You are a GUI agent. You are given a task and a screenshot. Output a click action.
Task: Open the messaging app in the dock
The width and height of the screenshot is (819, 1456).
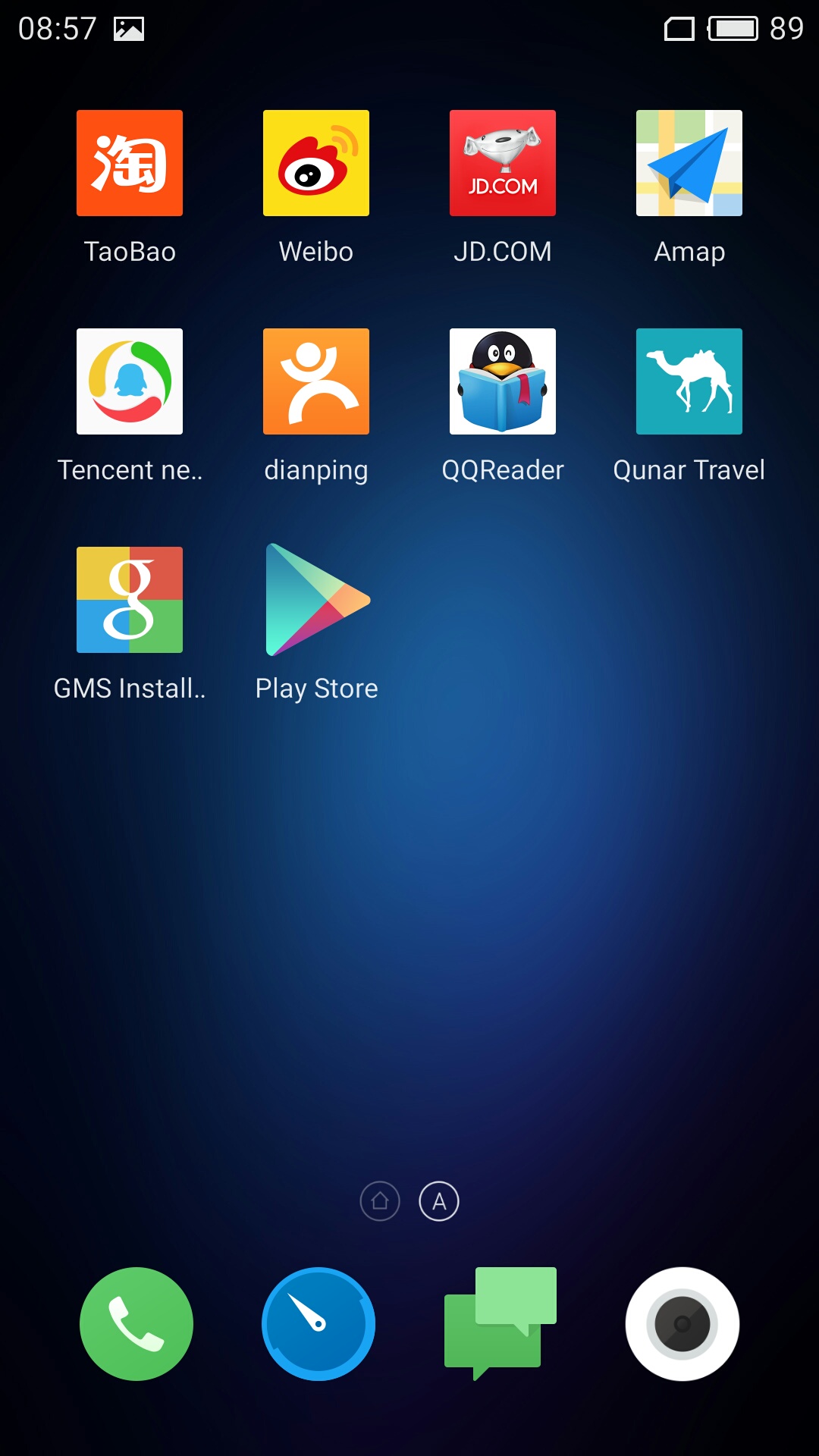click(500, 1324)
